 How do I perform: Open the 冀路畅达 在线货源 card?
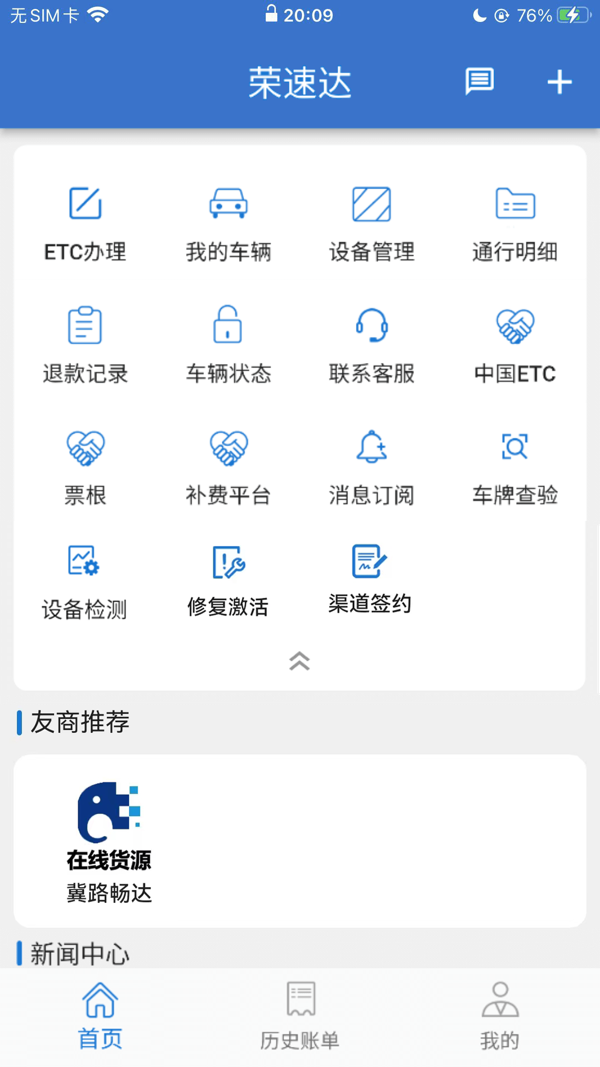[x=109, y=842]
